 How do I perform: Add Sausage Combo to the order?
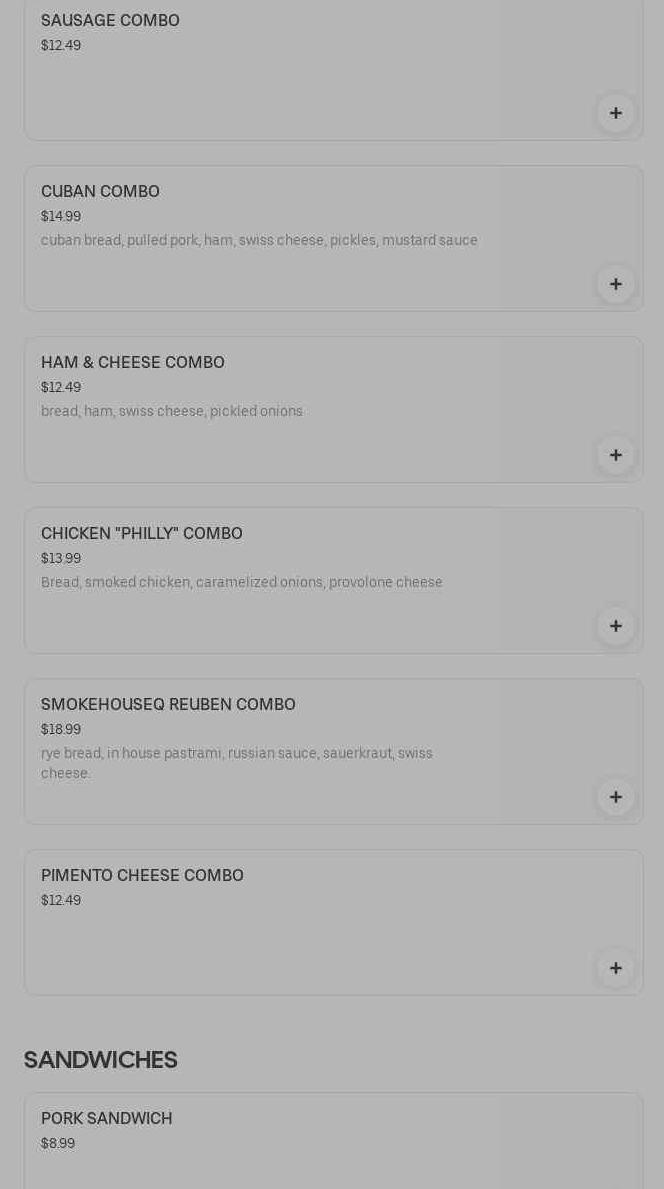615,113
